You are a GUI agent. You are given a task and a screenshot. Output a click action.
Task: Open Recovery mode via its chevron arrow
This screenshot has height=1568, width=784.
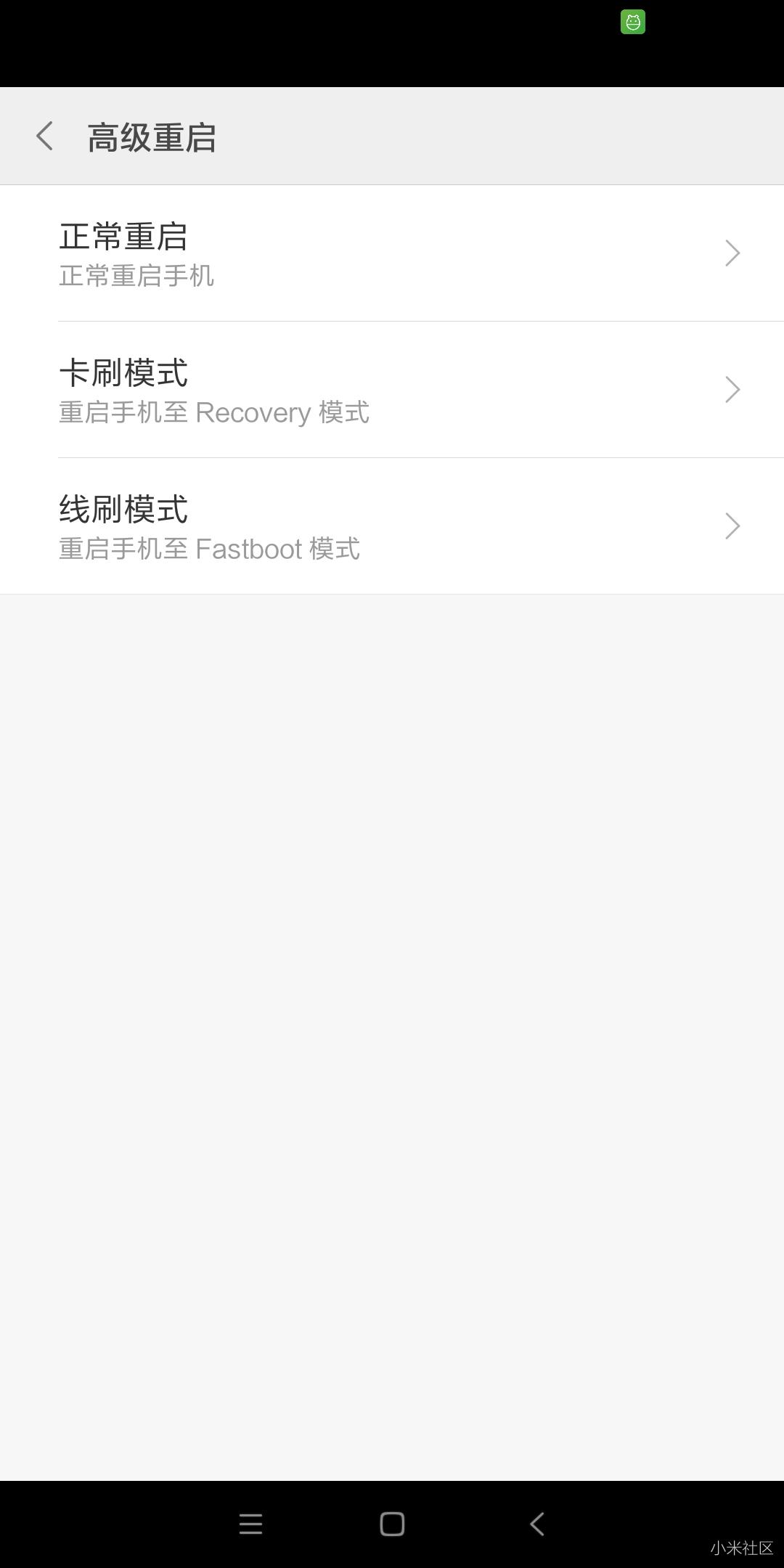click(732, 389)
